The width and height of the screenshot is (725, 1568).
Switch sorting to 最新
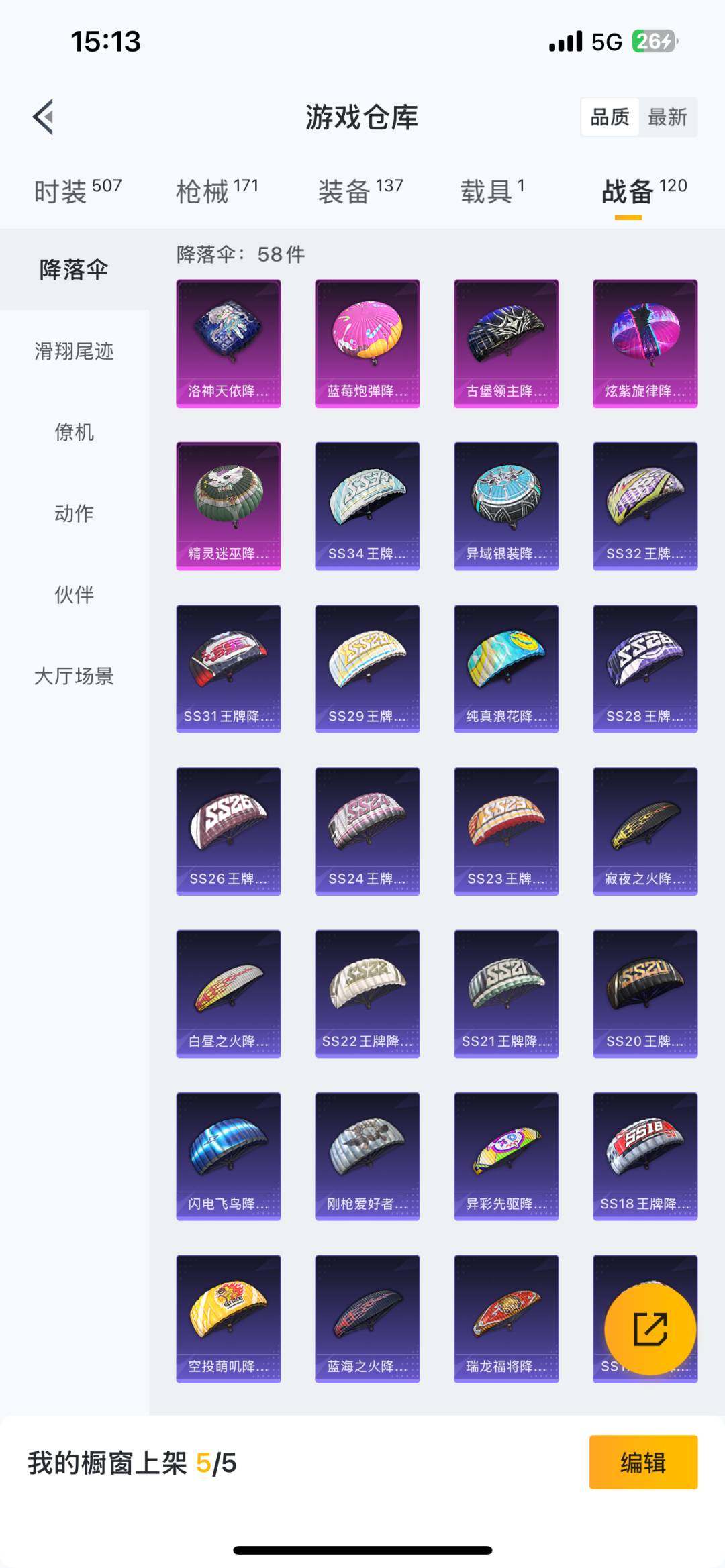point(667,117)
